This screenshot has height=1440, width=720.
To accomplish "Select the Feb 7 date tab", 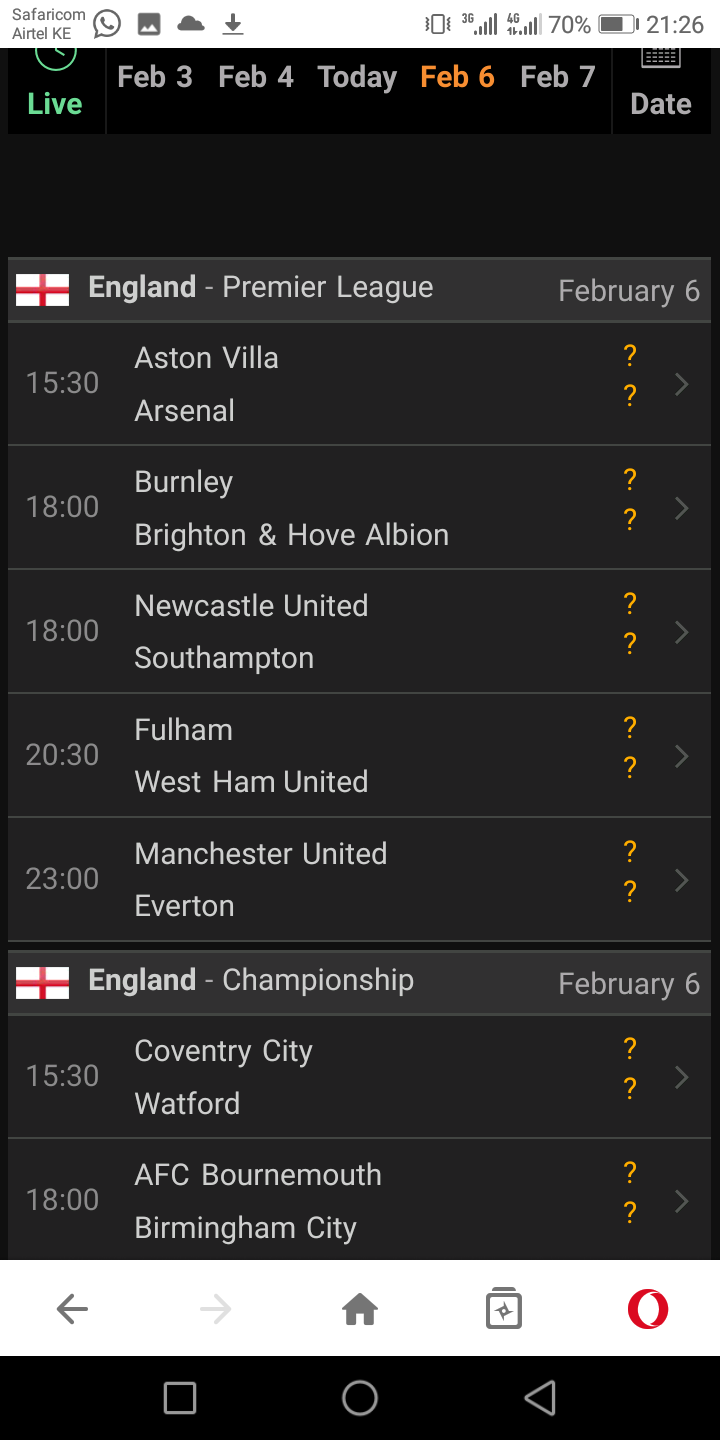I will [x=558, y=77].
